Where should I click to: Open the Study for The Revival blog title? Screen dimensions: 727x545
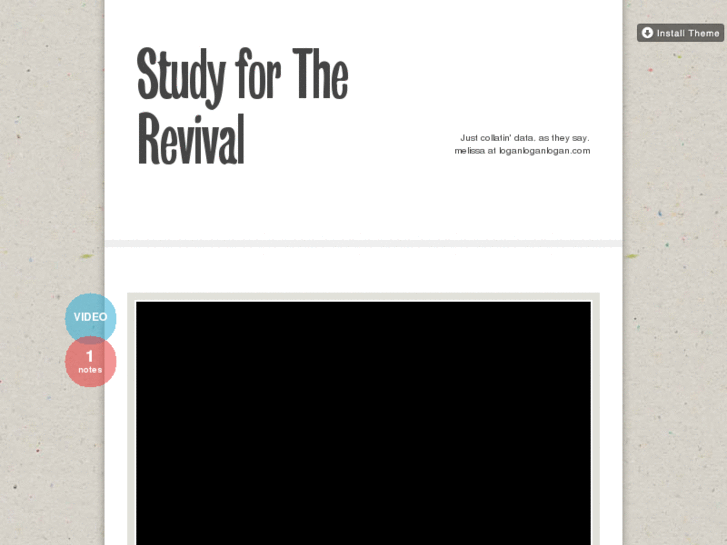(242, 105)
